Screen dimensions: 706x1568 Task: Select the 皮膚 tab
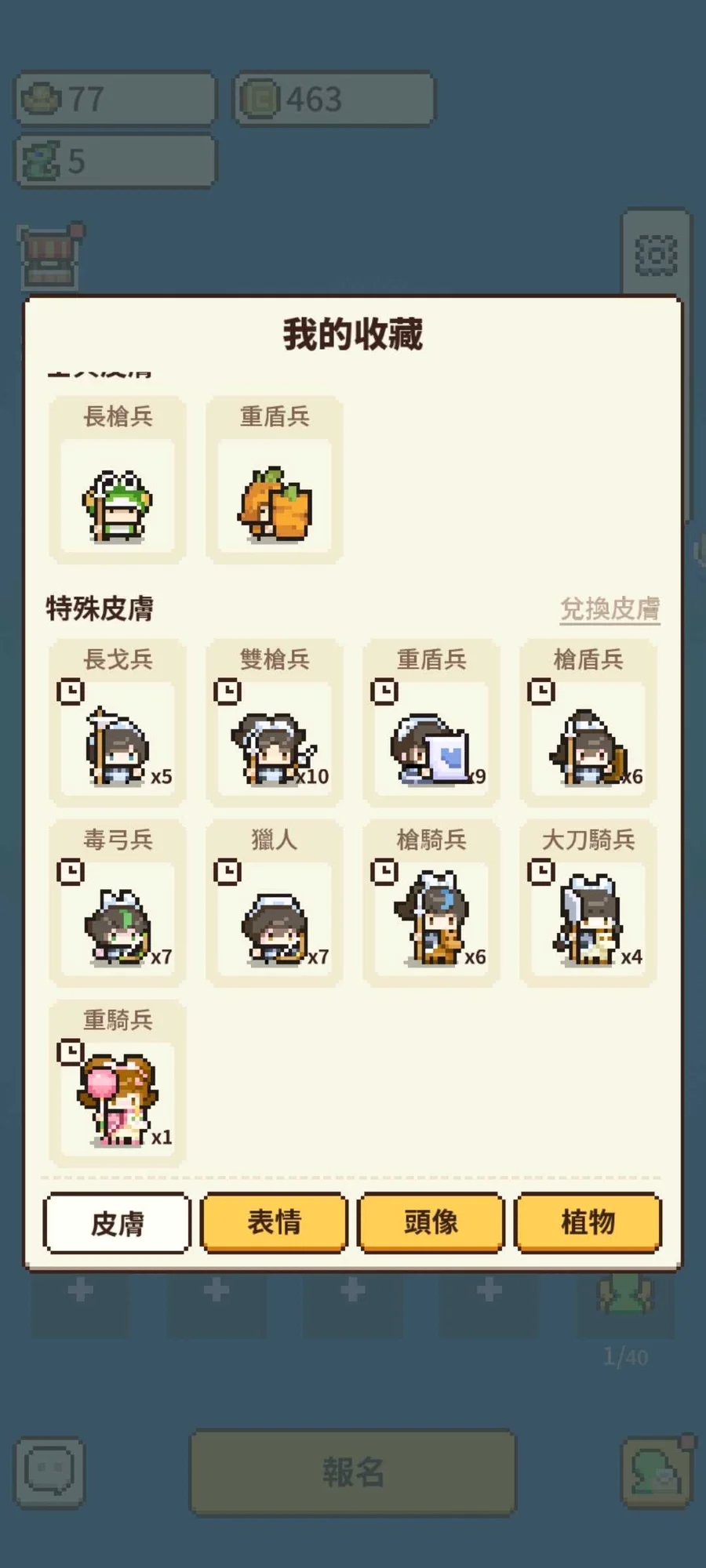(117, 1223)
